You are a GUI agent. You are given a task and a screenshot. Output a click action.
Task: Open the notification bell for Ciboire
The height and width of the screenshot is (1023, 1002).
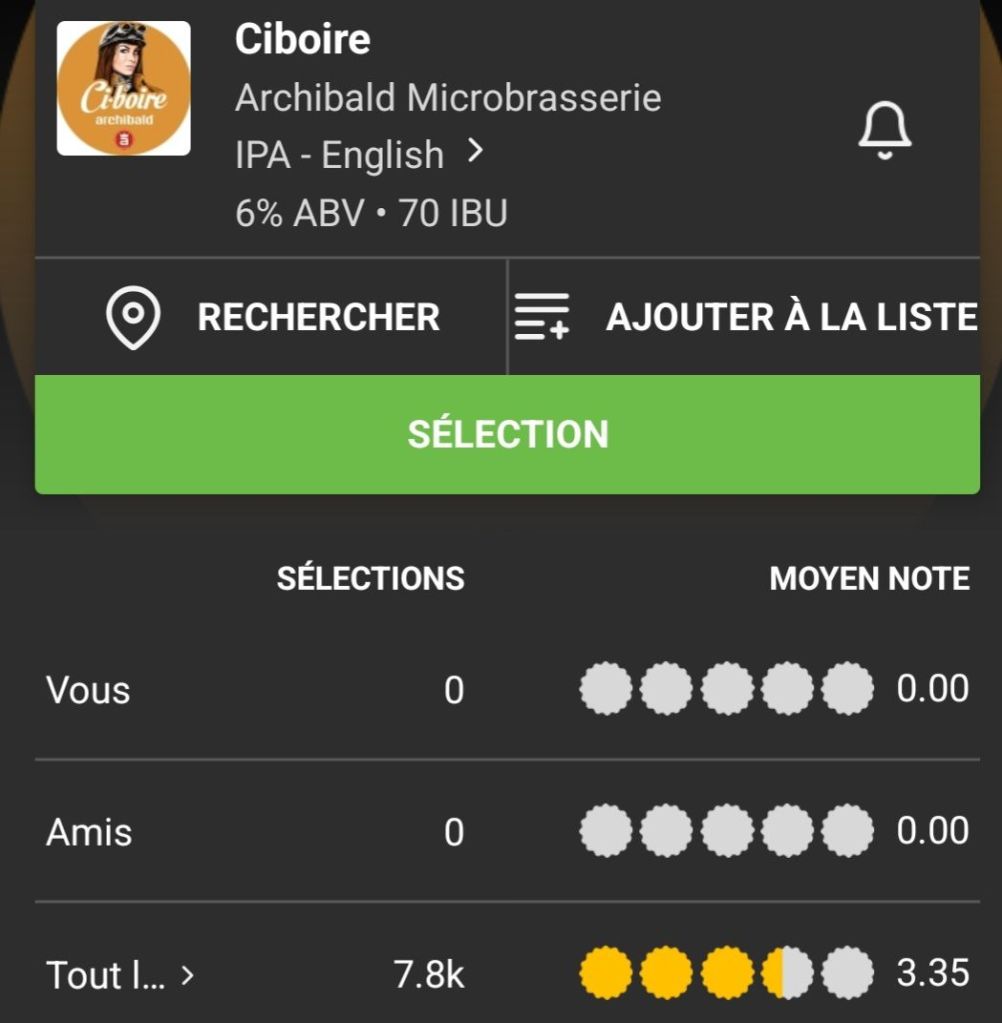tap(884, 131)
